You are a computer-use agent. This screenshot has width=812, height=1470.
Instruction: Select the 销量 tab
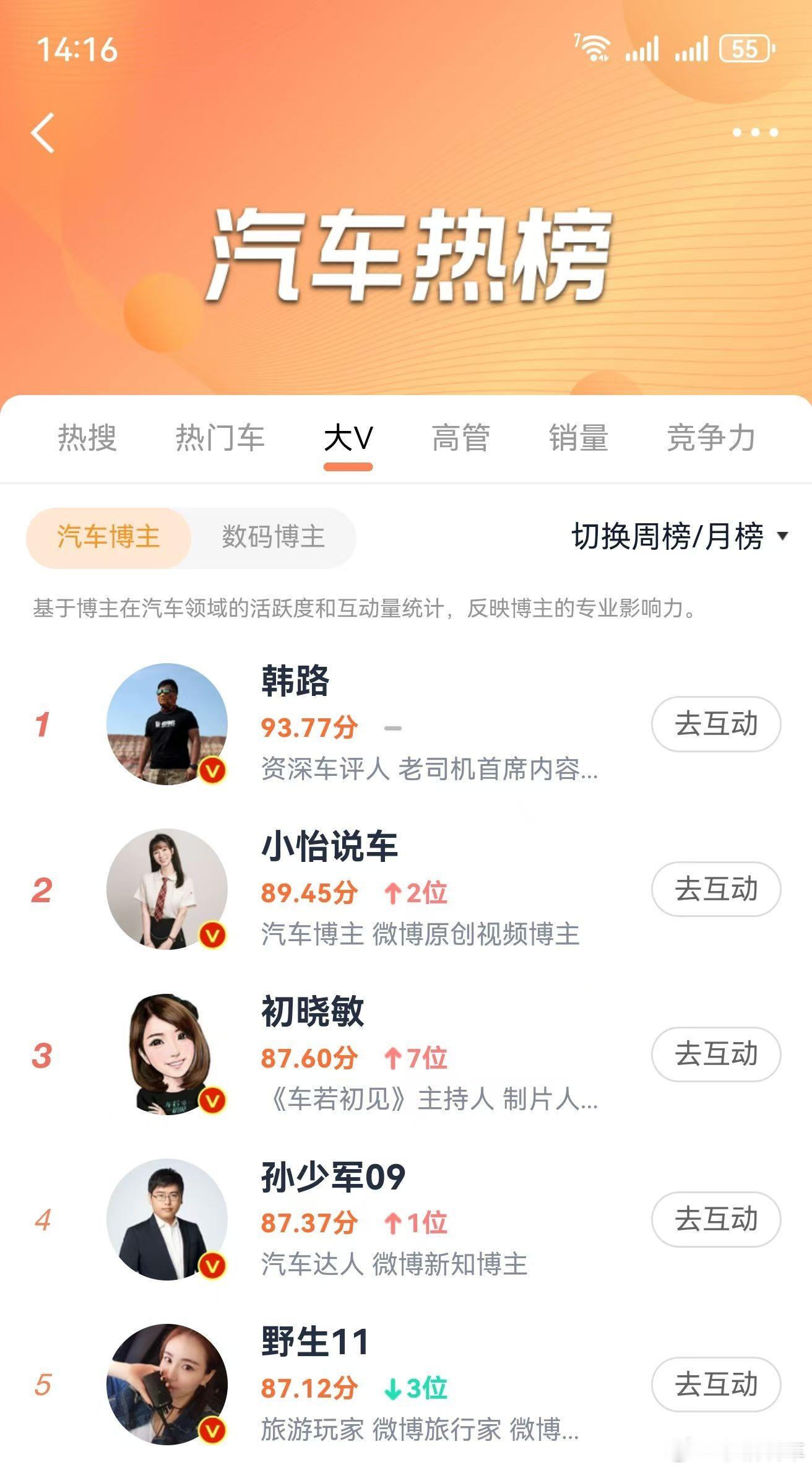(x=581, y=438)
